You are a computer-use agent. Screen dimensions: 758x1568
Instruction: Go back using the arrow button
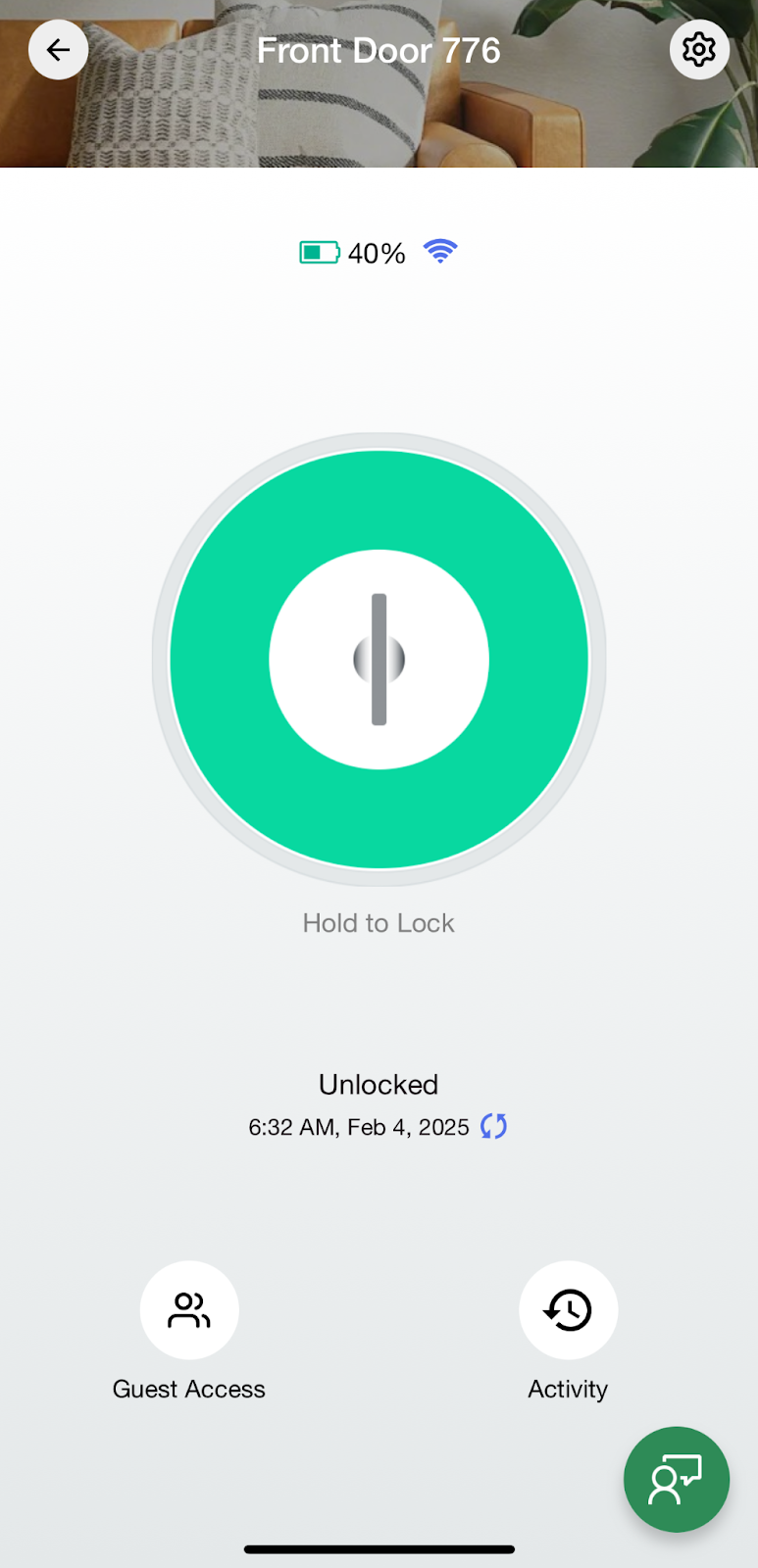coord(58,50)
